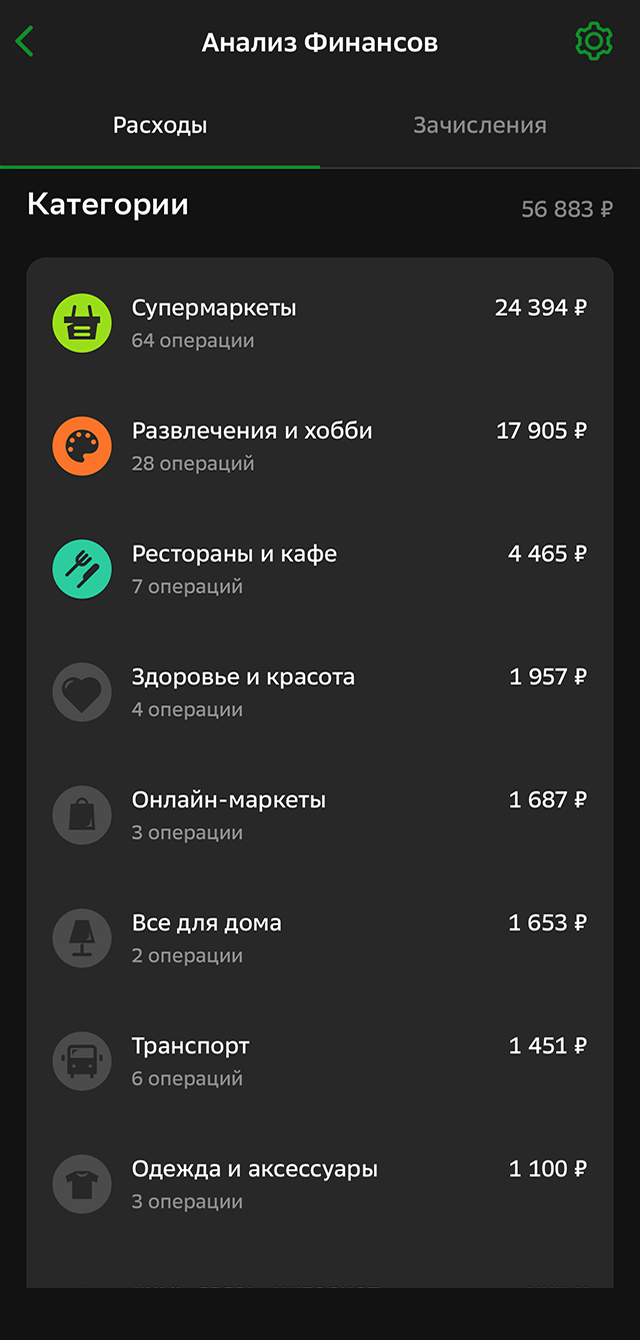Go back using the green arrow

coord(25,42)
